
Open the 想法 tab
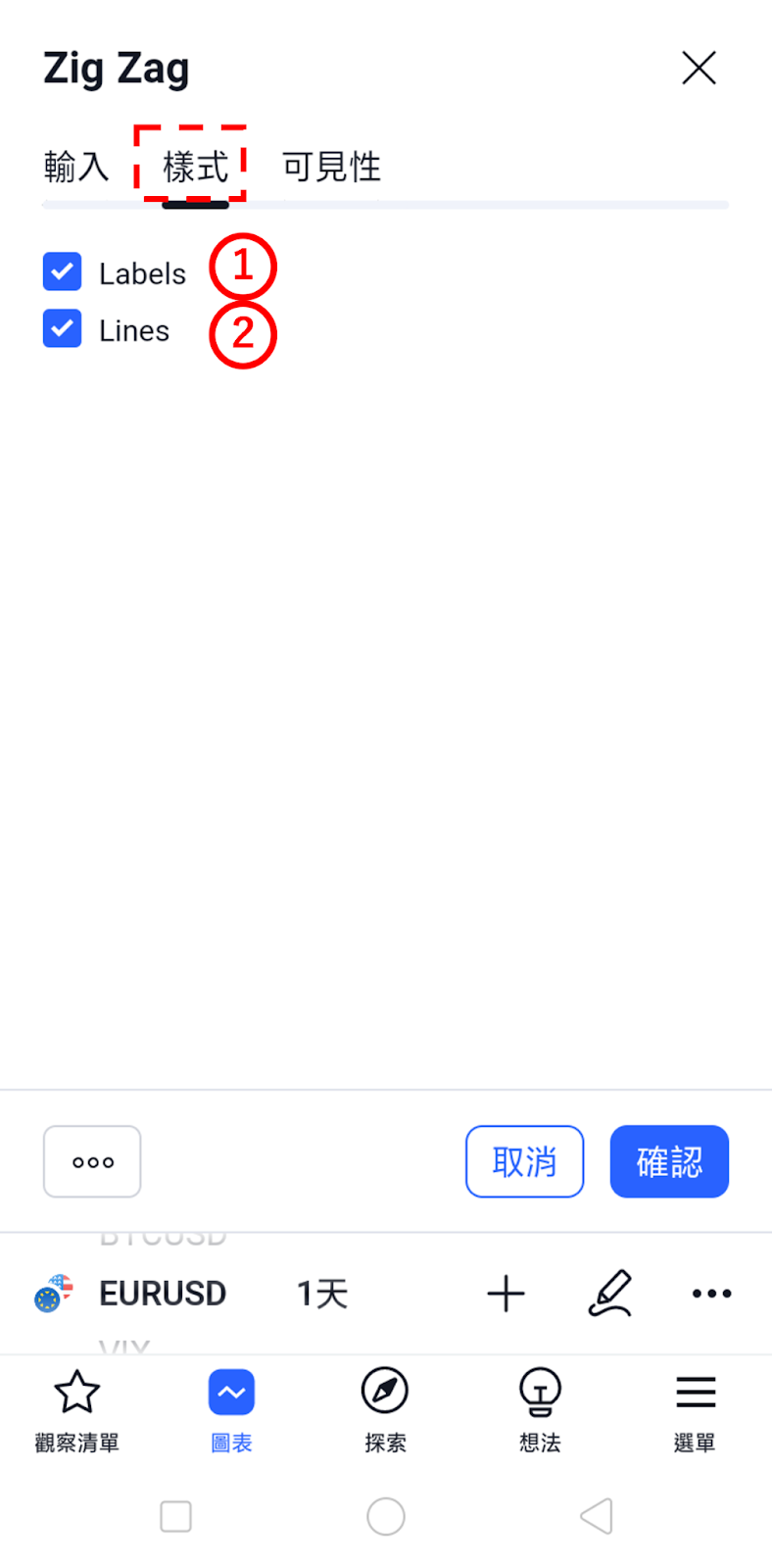coord(540,1411)
